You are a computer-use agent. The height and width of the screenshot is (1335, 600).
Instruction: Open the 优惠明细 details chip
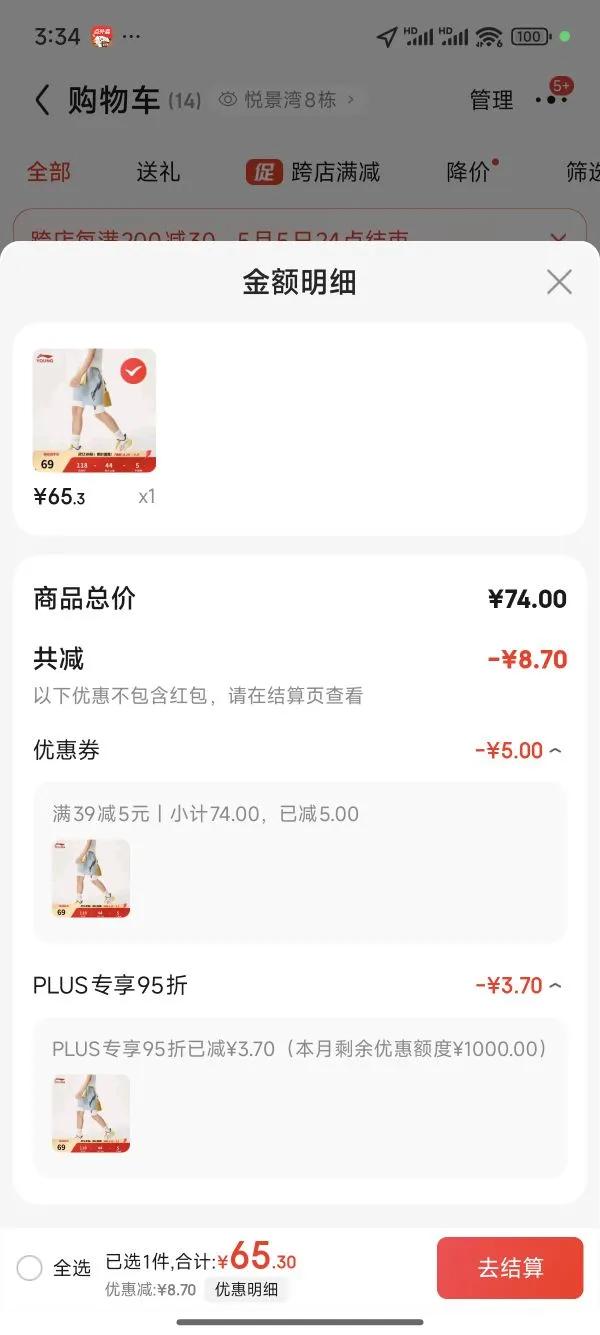(x=247, y=1289)
